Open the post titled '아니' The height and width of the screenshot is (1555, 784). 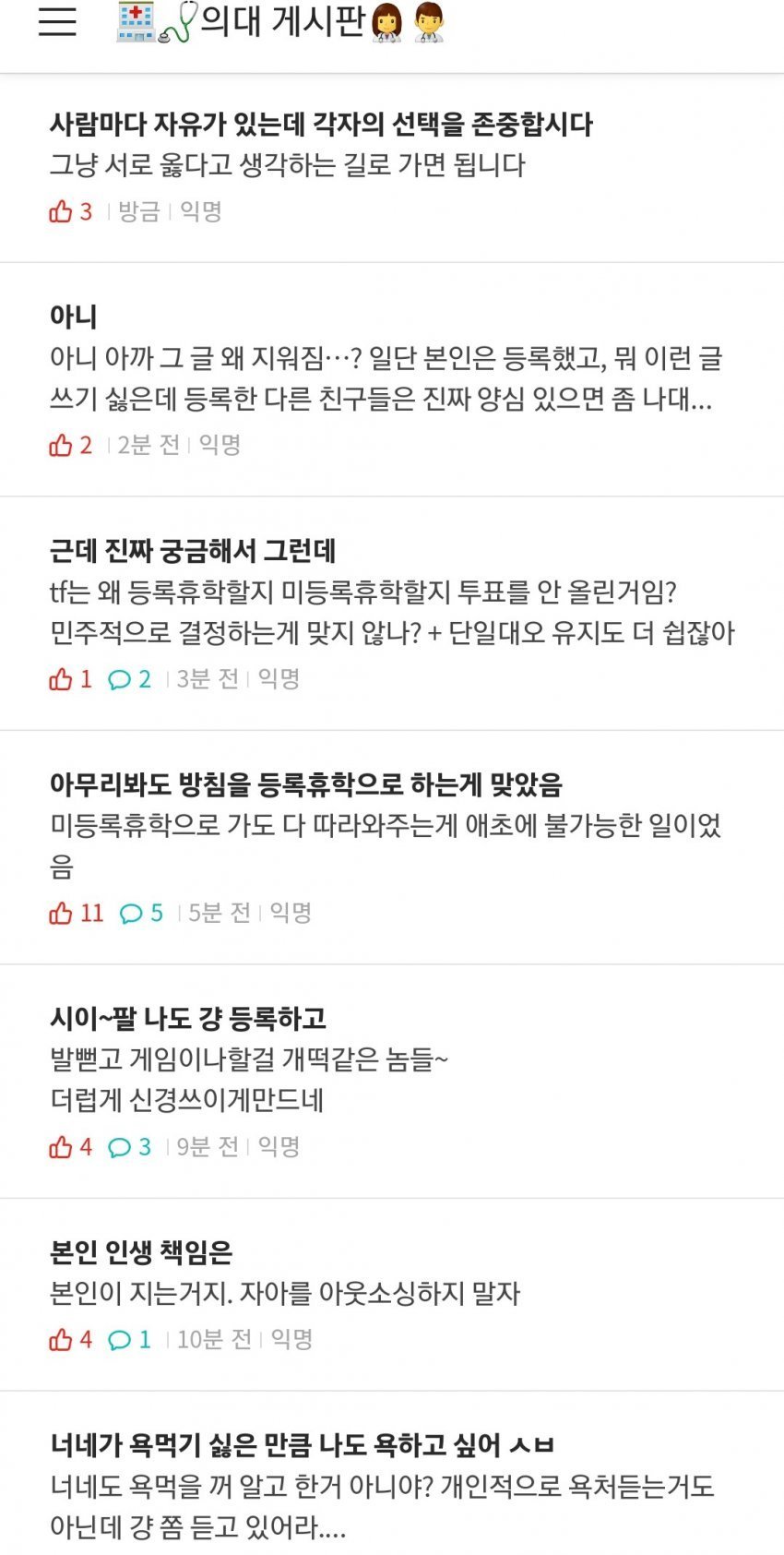pos(74,317)
